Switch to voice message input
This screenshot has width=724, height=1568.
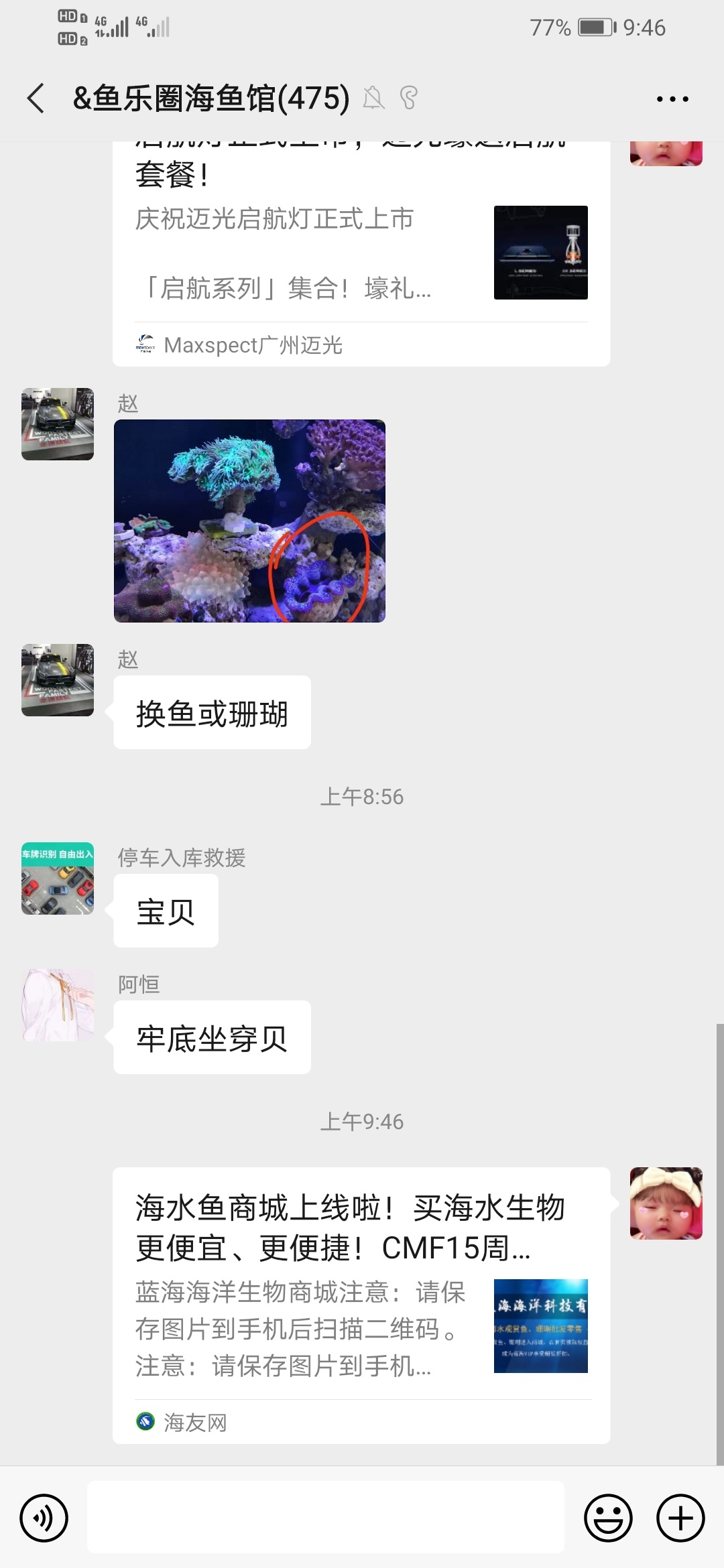[44, 1517]
